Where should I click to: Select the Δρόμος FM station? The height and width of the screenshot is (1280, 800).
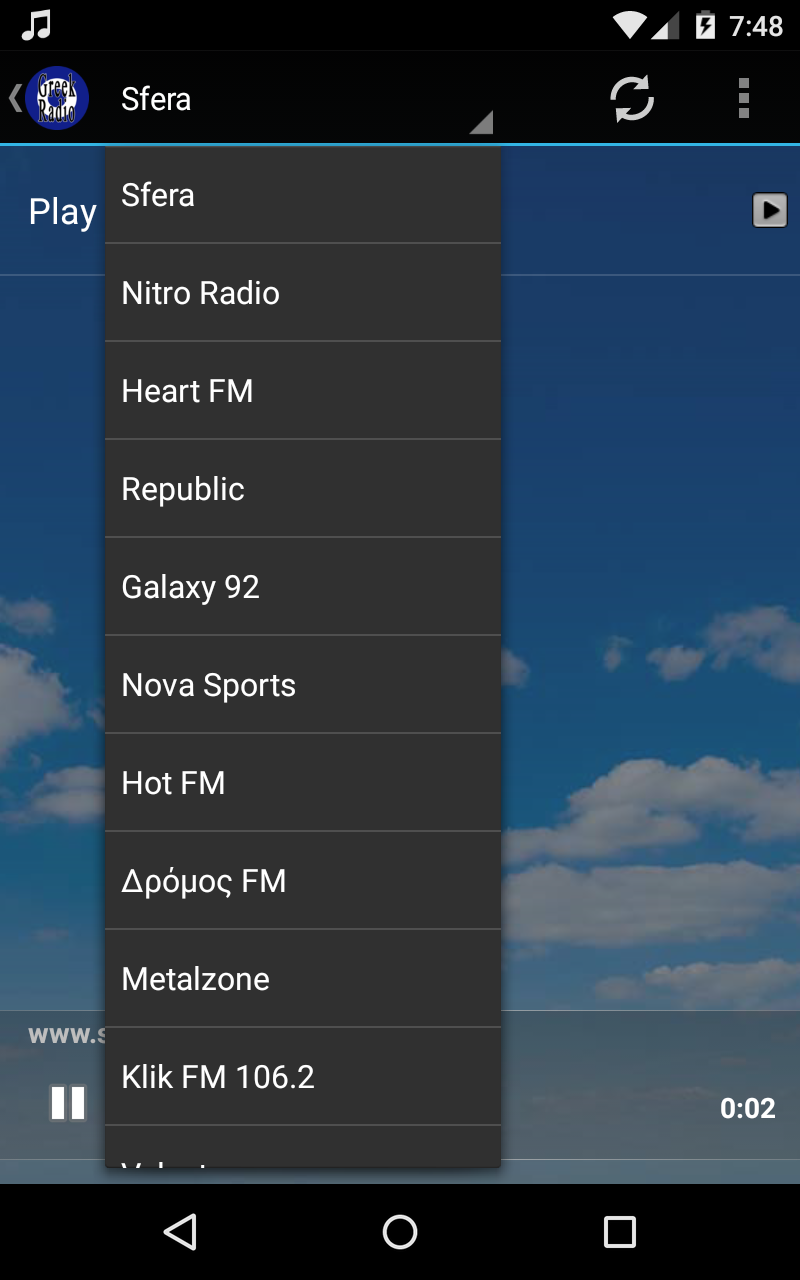point(300,881)
